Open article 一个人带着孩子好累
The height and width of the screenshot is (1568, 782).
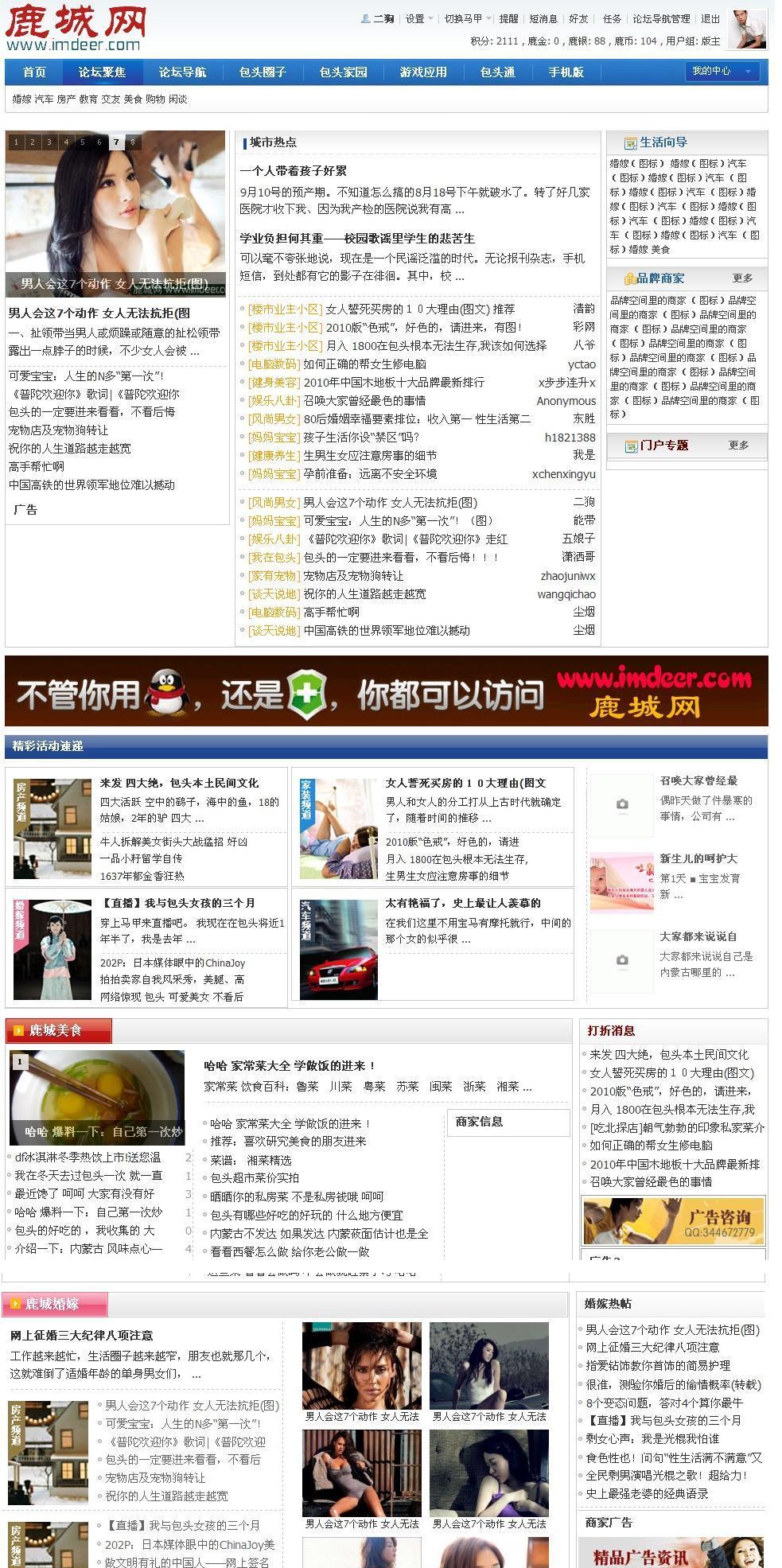tap(294, 171)
